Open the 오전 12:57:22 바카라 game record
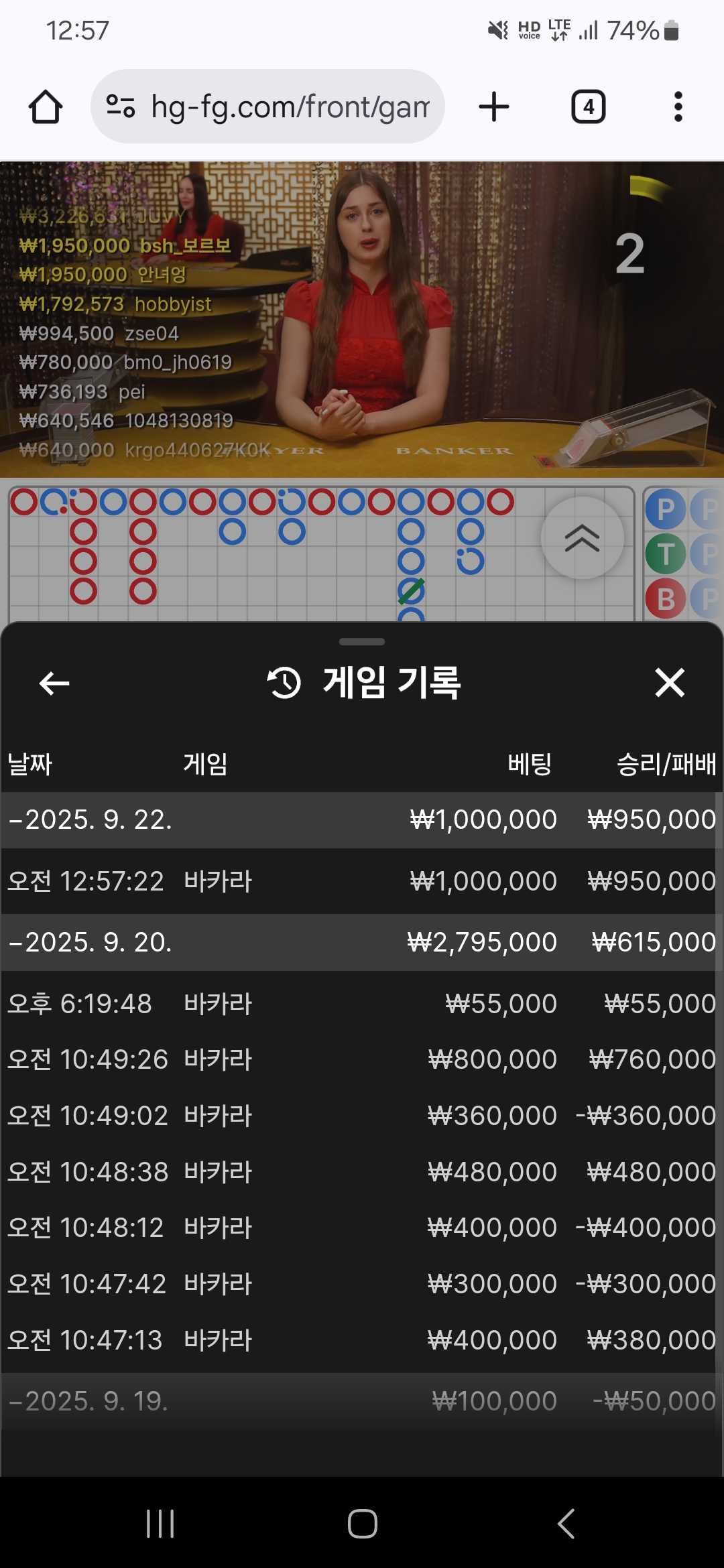This screenshot has height=1568, width=724. [362, 881]
